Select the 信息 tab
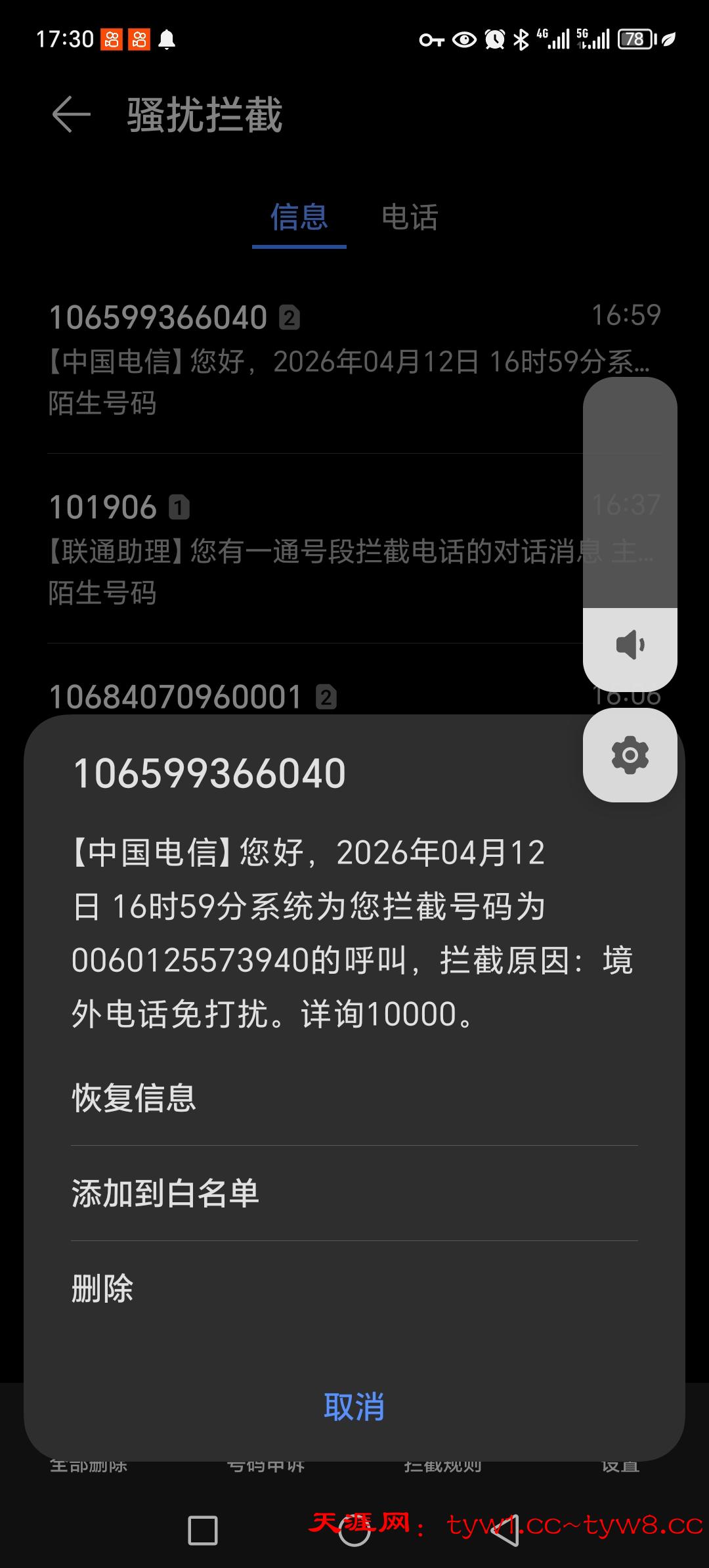The image size is (709, 1568). [x=299, y=218]
